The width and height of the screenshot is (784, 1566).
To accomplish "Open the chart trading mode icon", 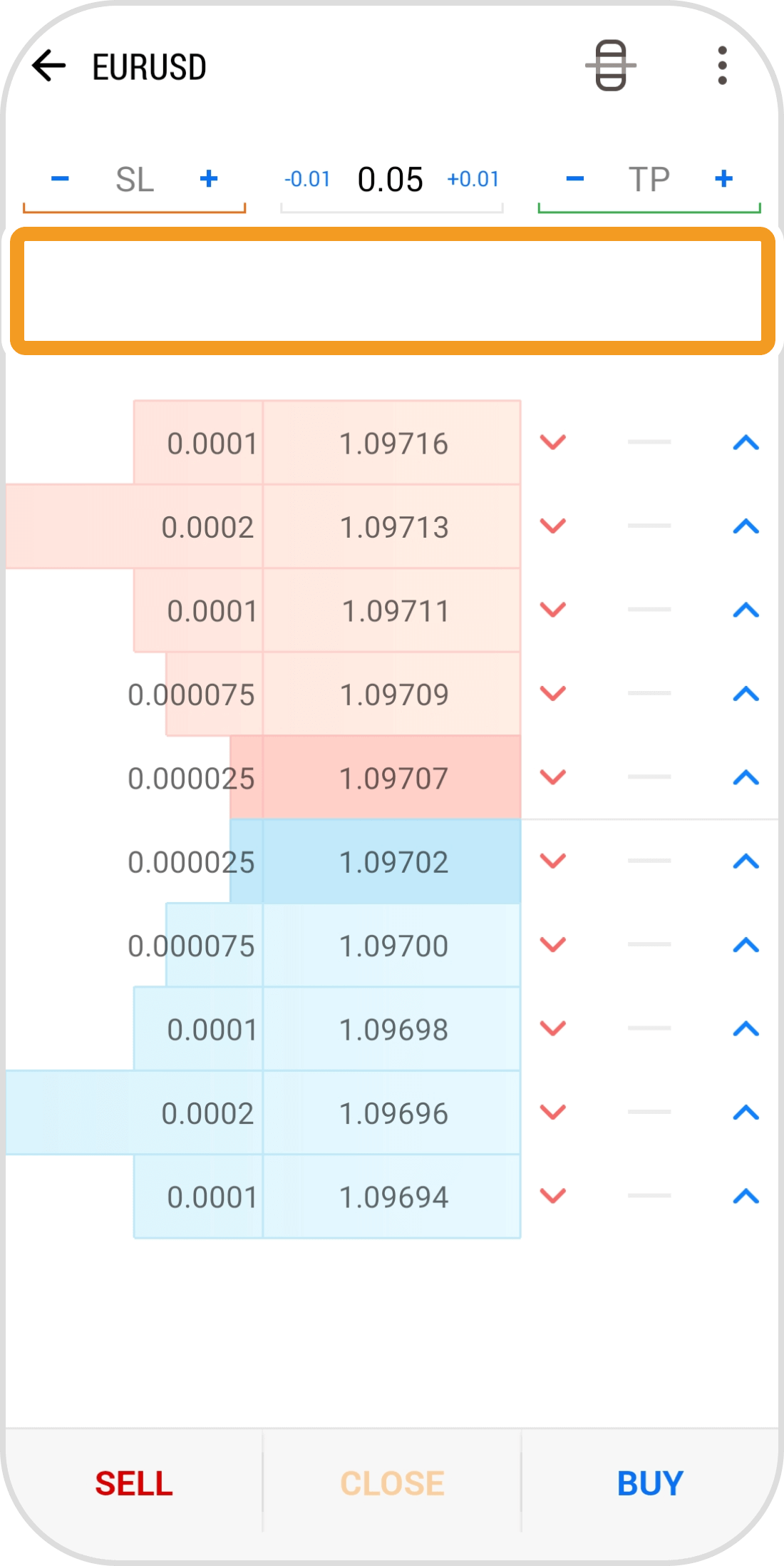I will tap(611, 66).
